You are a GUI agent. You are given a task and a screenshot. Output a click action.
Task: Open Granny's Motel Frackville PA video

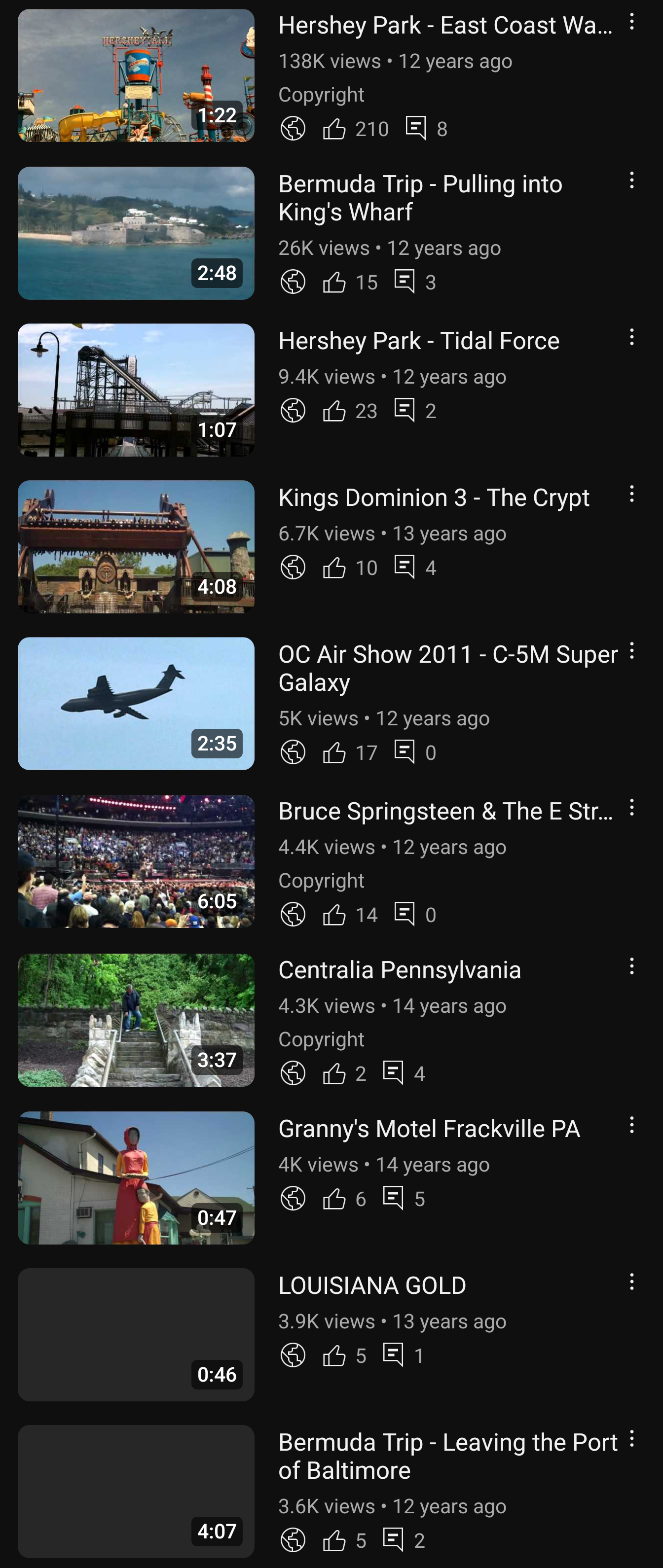(x=136, y=1178)
